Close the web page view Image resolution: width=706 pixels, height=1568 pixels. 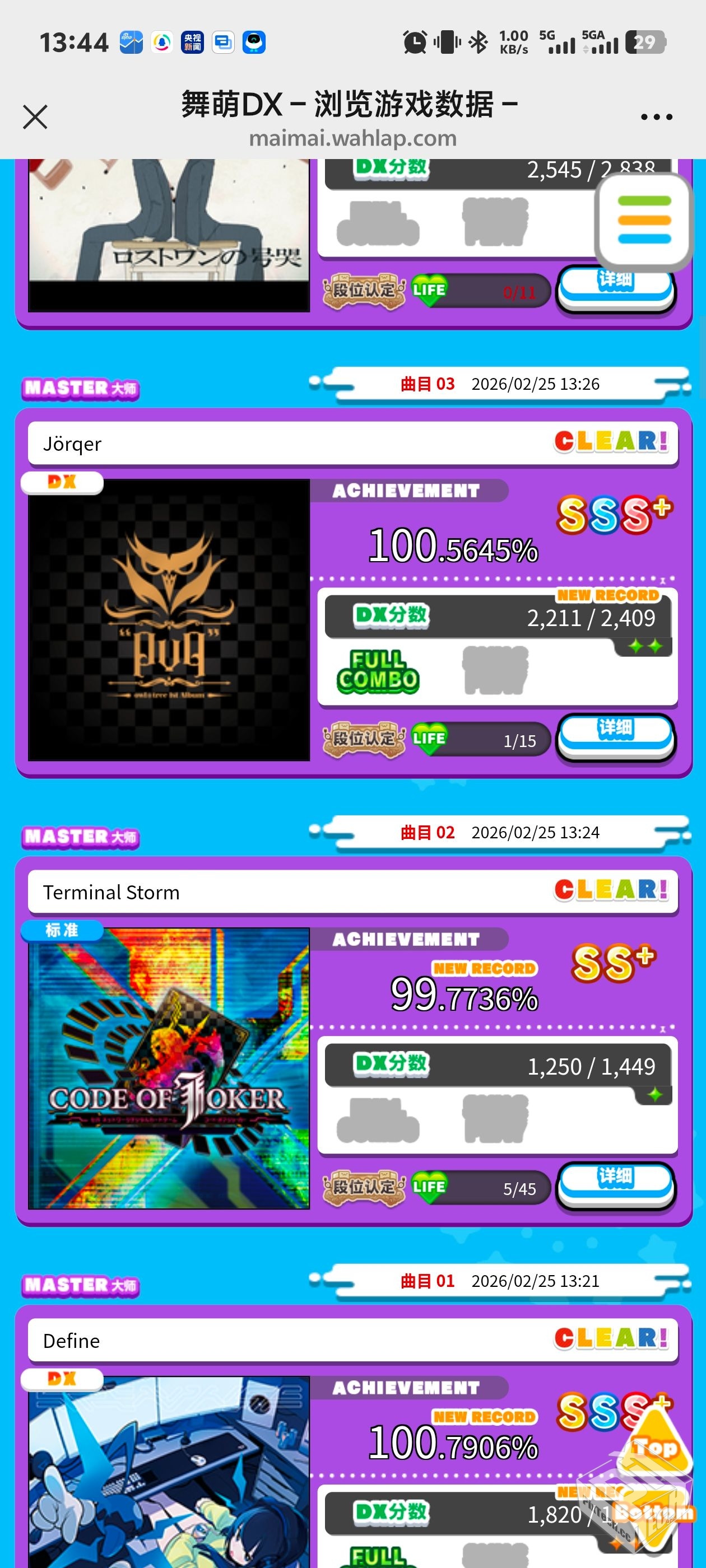click(x=35, y=117)
